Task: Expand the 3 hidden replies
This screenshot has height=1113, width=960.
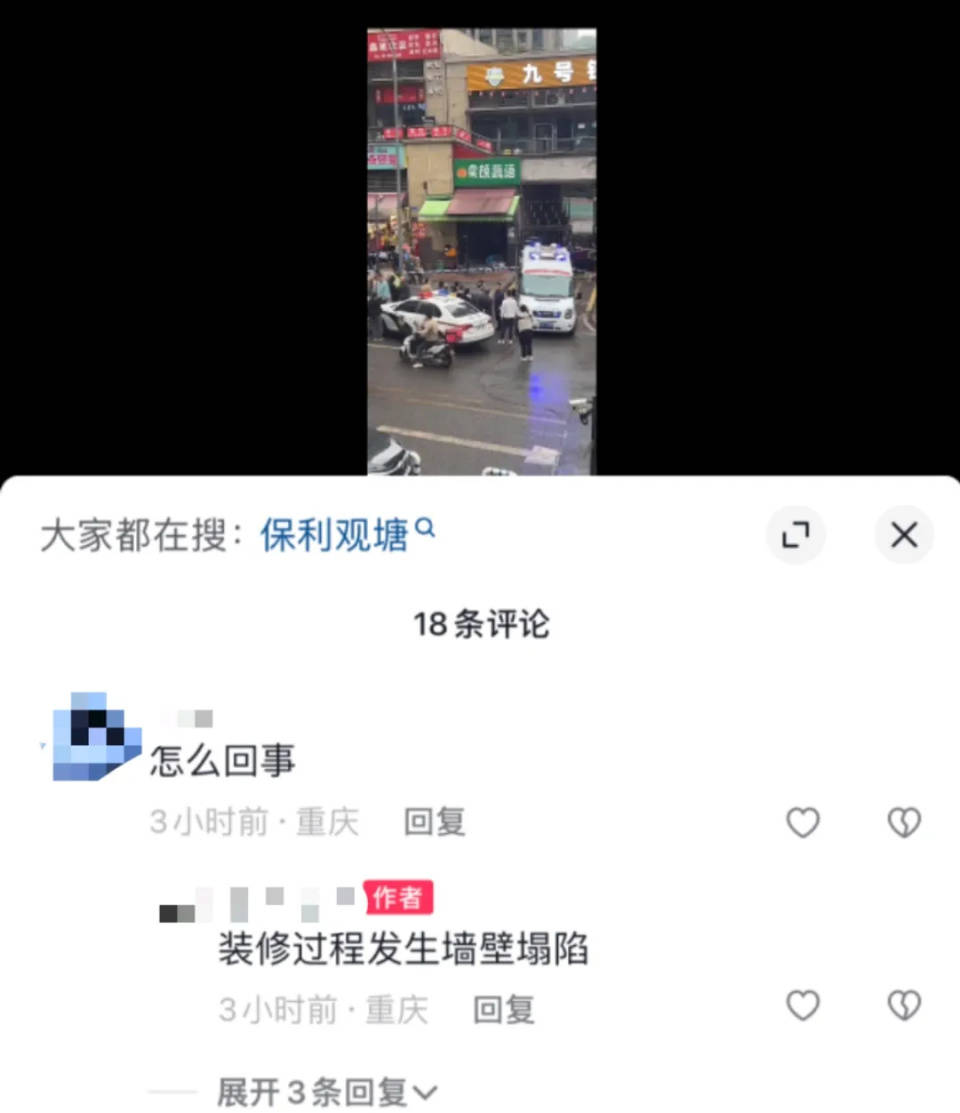Action: click(320, 1090)
